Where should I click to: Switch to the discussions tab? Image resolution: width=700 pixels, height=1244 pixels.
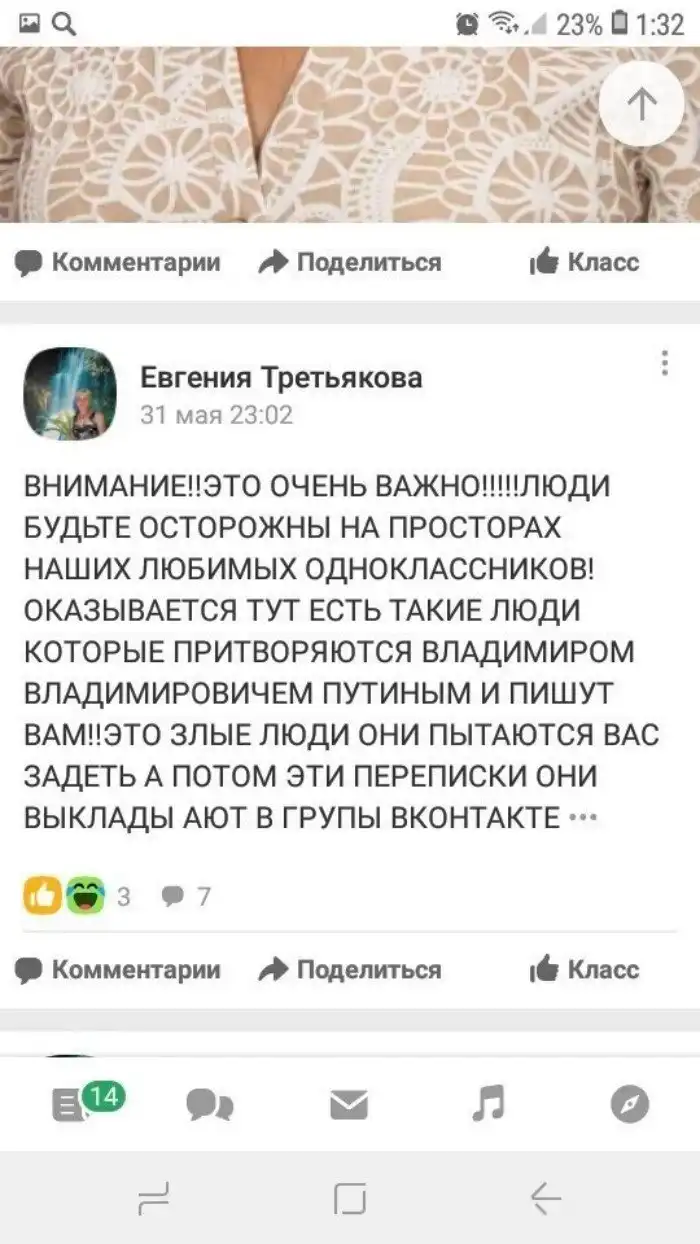(x=210, y=1105)
